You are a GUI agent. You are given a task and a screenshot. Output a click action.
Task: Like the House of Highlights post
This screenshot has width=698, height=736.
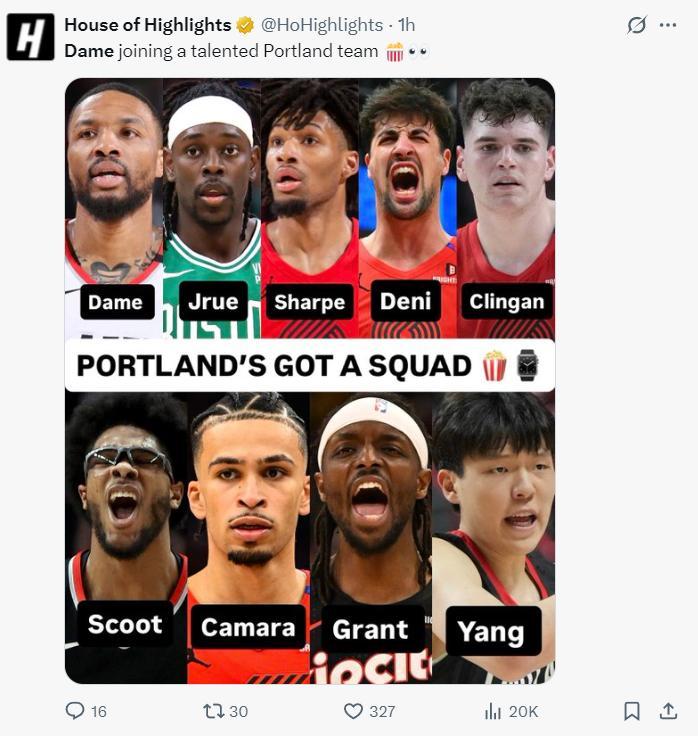click(x=353, y=711)
